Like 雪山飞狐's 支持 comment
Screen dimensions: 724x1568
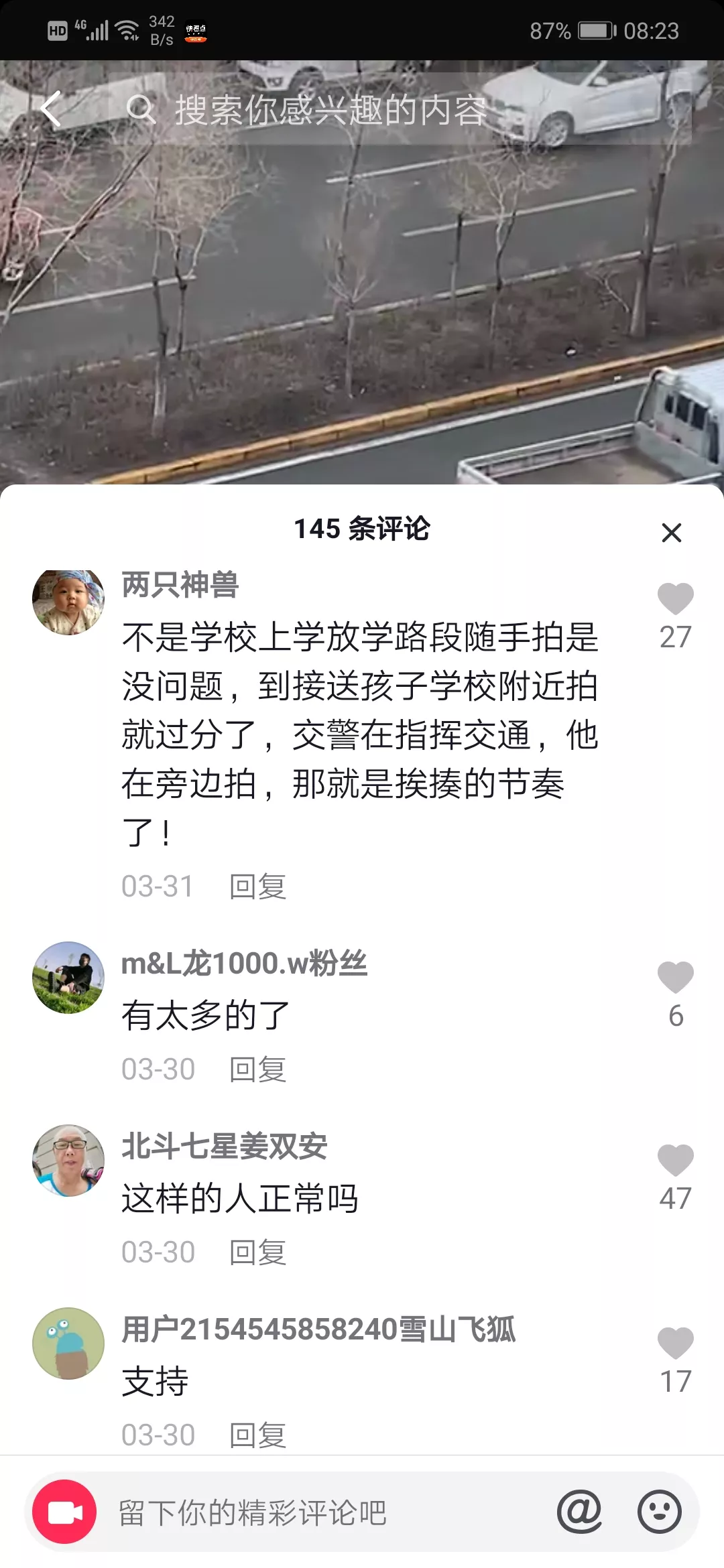[675, 1344]
